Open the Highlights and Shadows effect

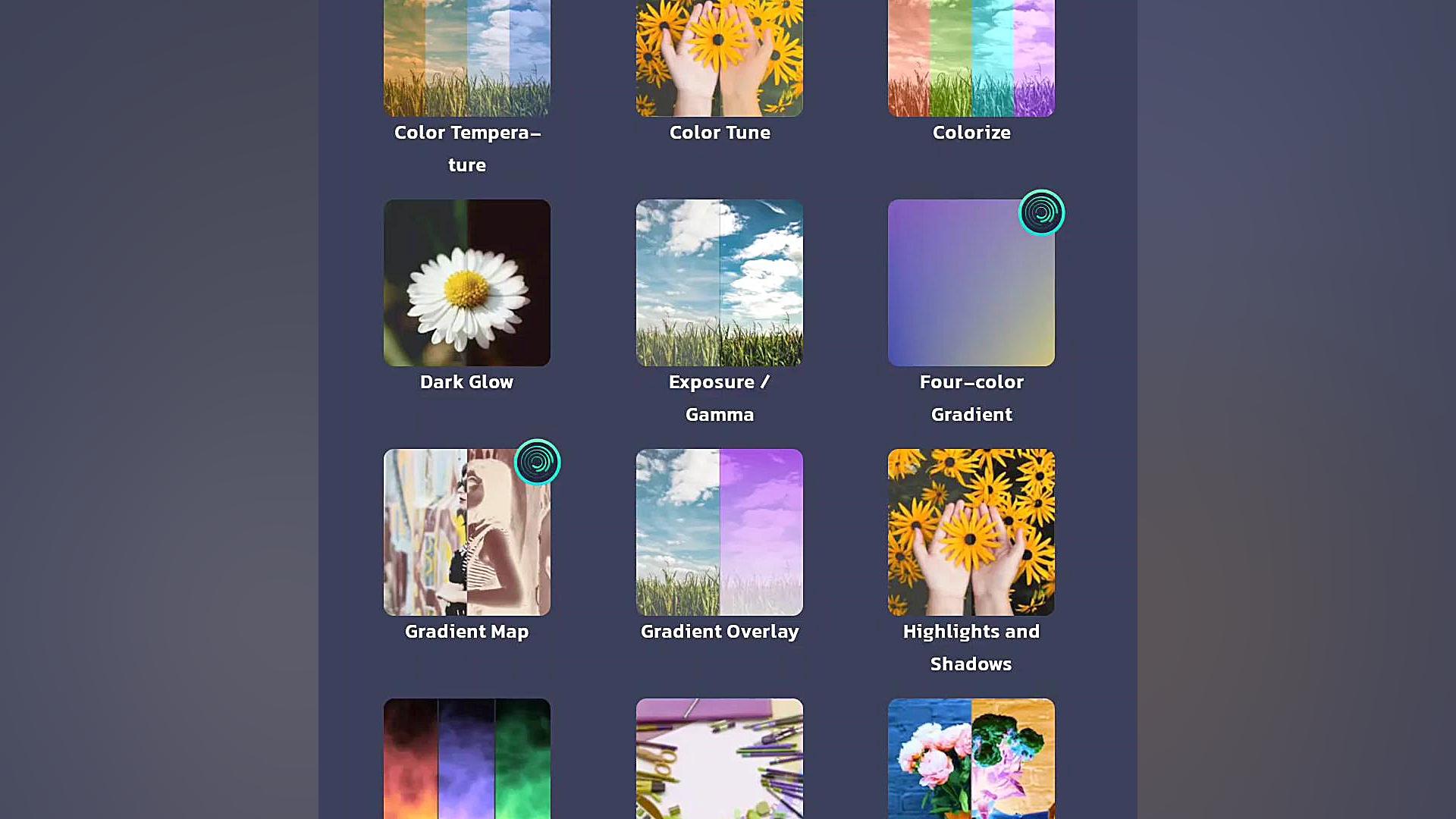pyautogui.click(x=971, y=532)
